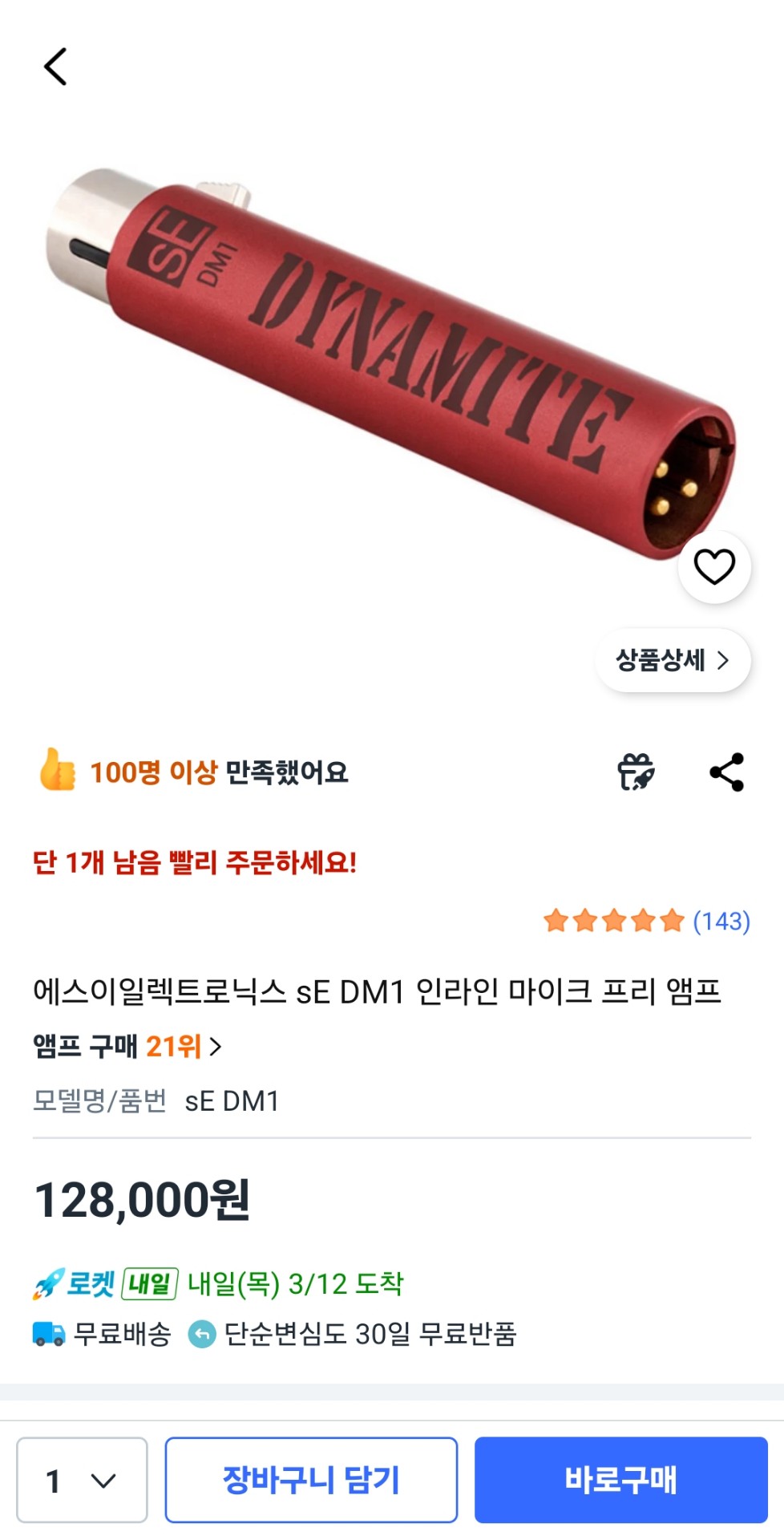Send this product as a gift
This screenshot has width=784, height=1540.
[x=636, y=772]
